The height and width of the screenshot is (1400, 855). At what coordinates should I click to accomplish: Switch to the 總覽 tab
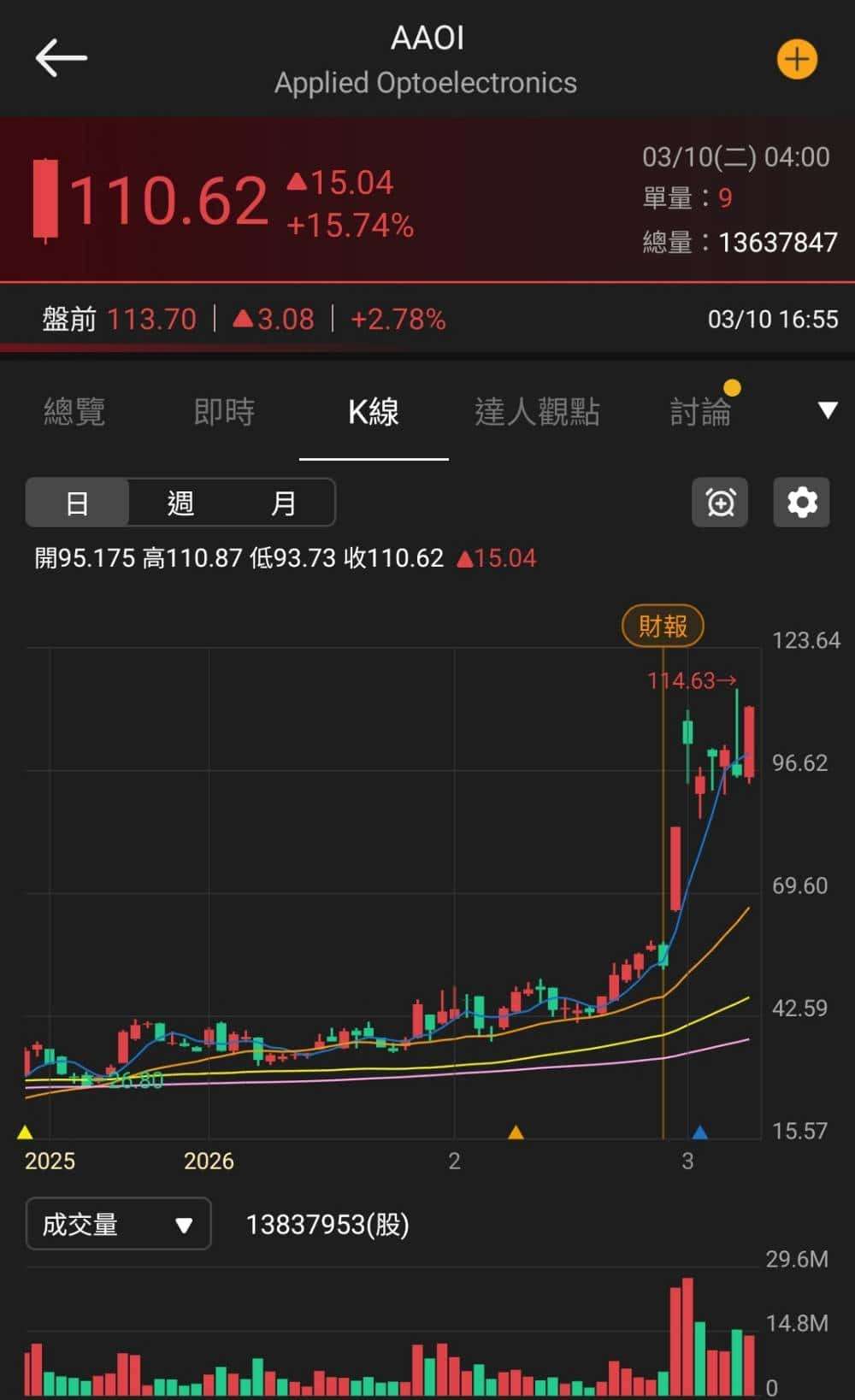74,412
